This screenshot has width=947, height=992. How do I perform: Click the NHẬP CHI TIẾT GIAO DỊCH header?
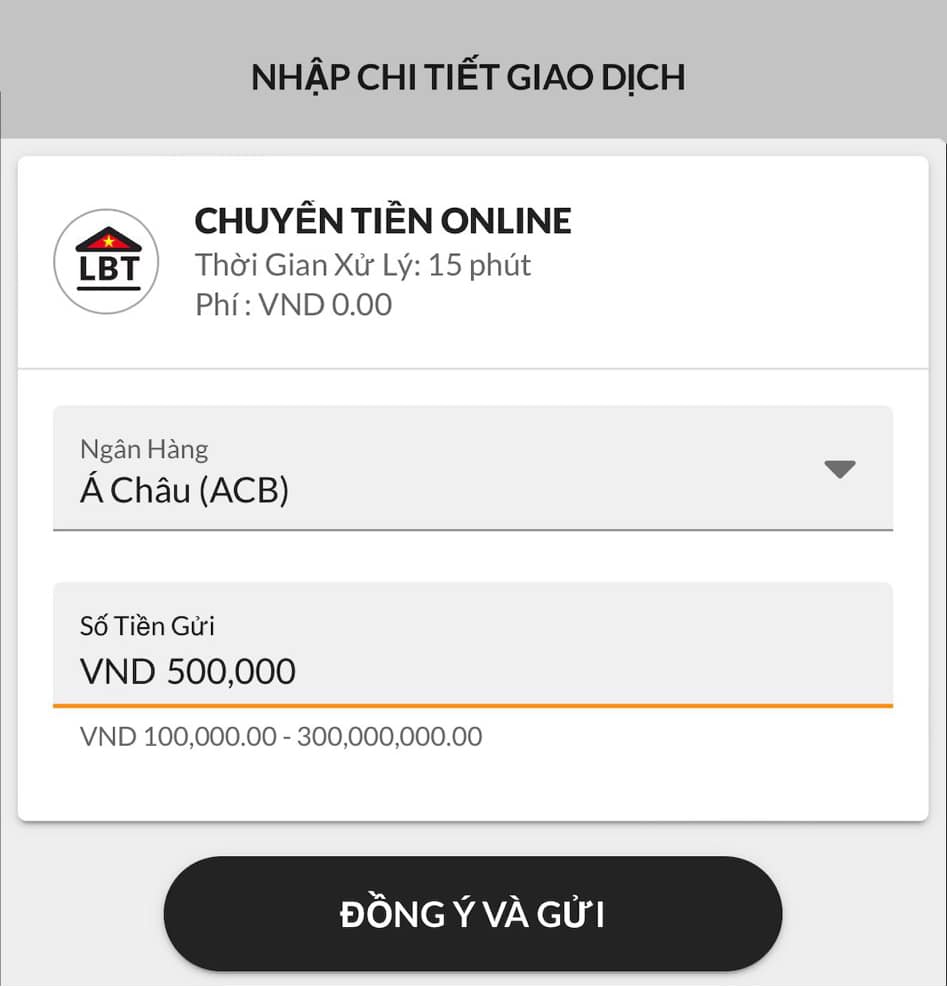coord(468,75)
